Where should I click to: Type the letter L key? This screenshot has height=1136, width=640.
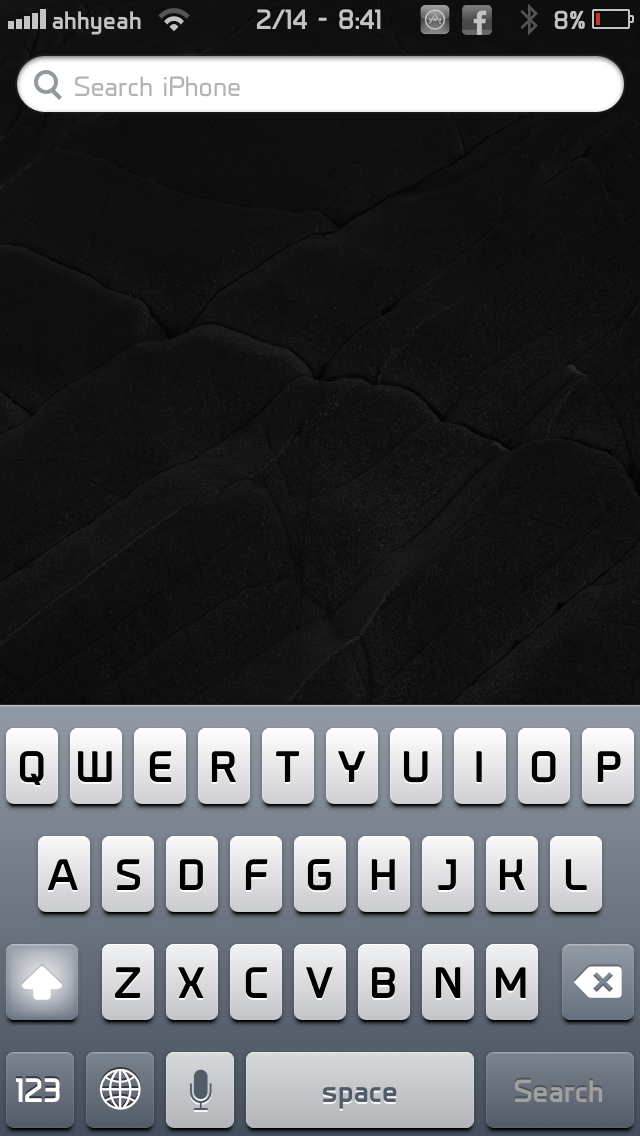click(575, 874)
